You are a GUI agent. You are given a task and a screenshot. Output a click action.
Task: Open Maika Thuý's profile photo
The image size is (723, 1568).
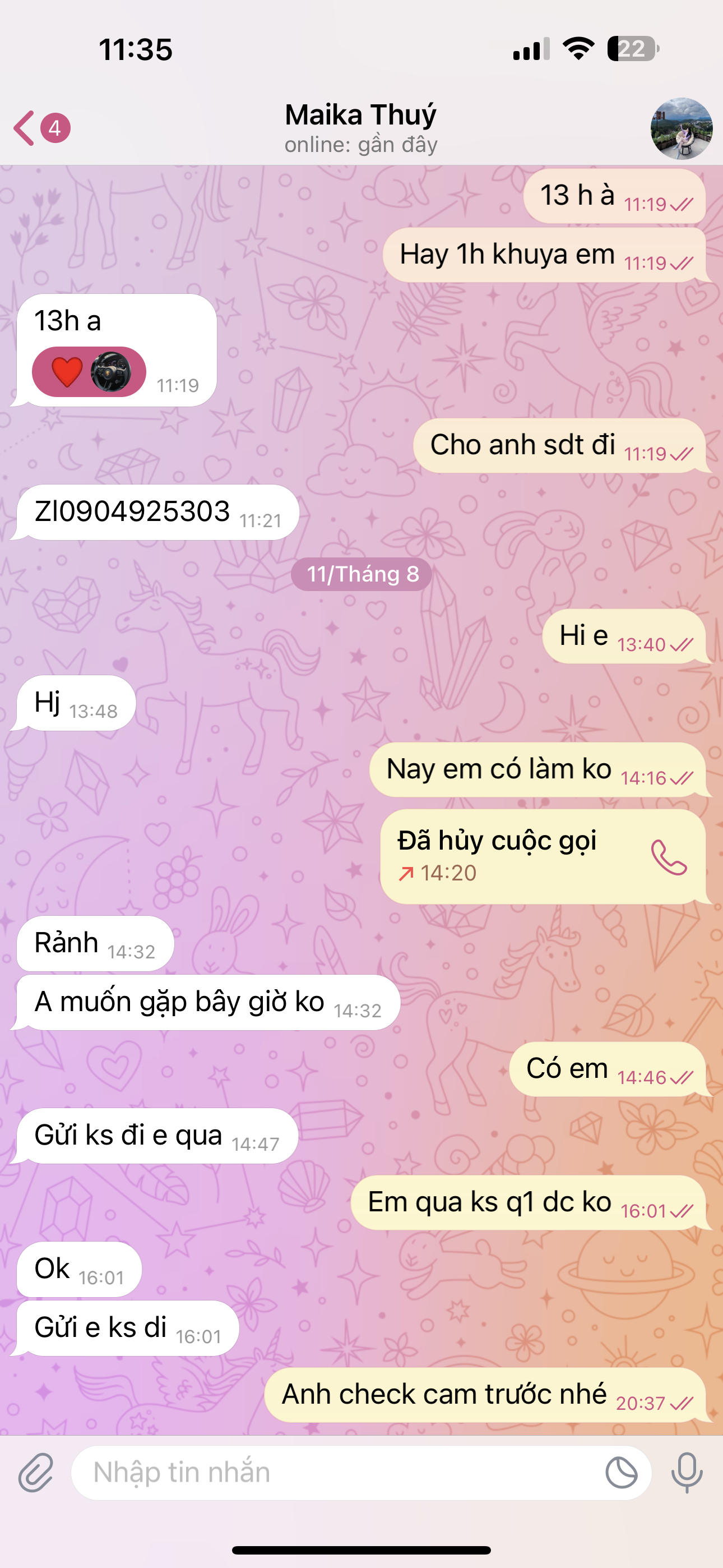[681, 128]
